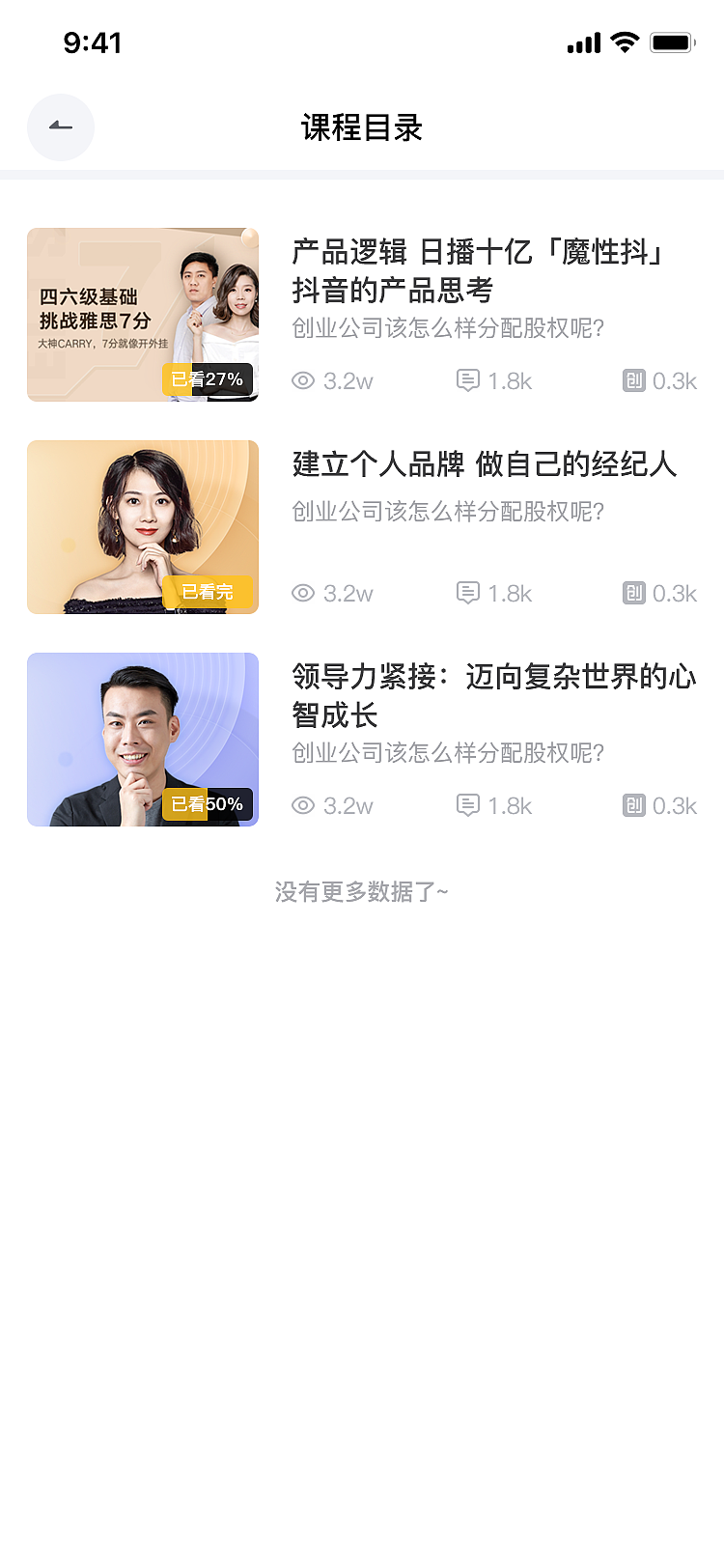The width and height of the screenshot is (724, 1568).
Task: Click the eye icon beside 3.2w on second course
Action: pyautogui.click(x=302, y=593)
